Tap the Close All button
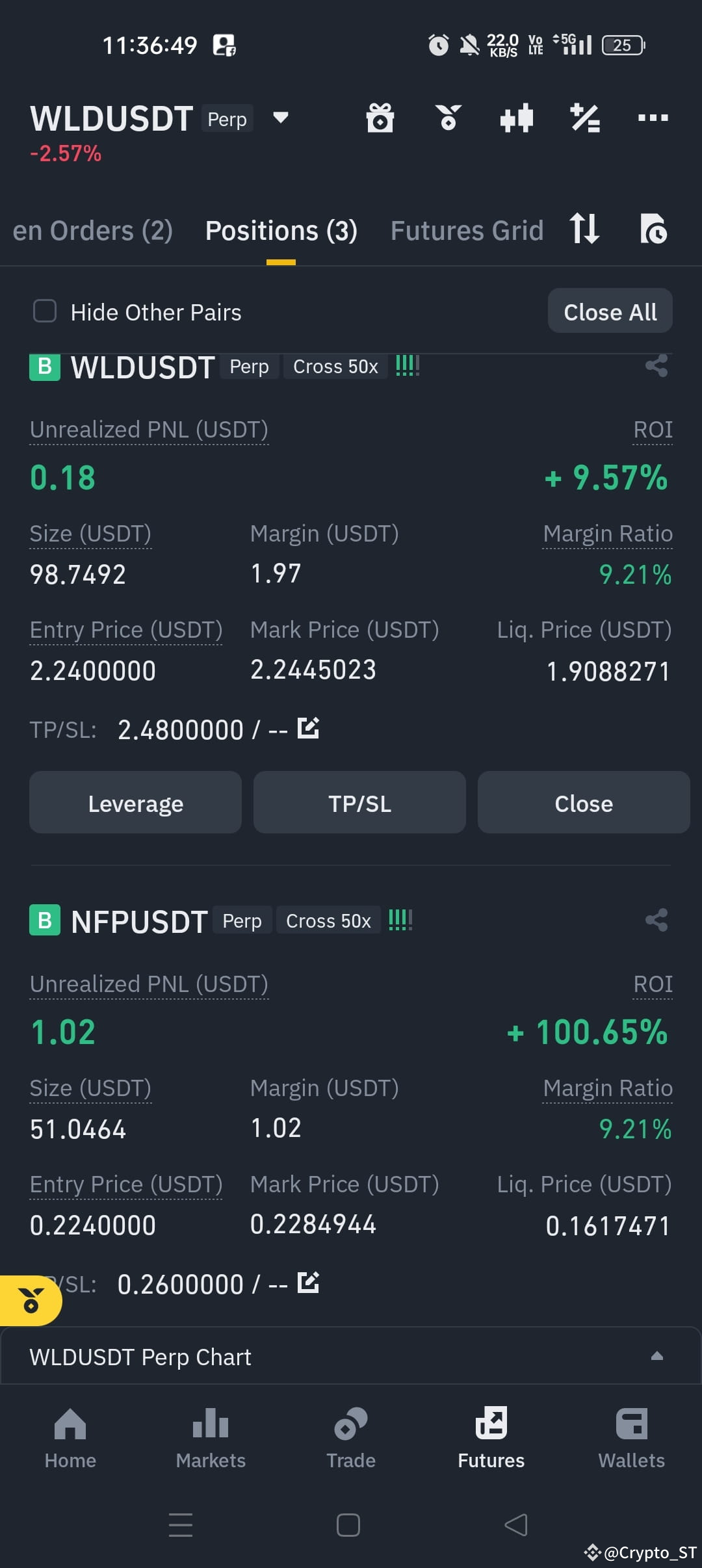 coord(610,311)
